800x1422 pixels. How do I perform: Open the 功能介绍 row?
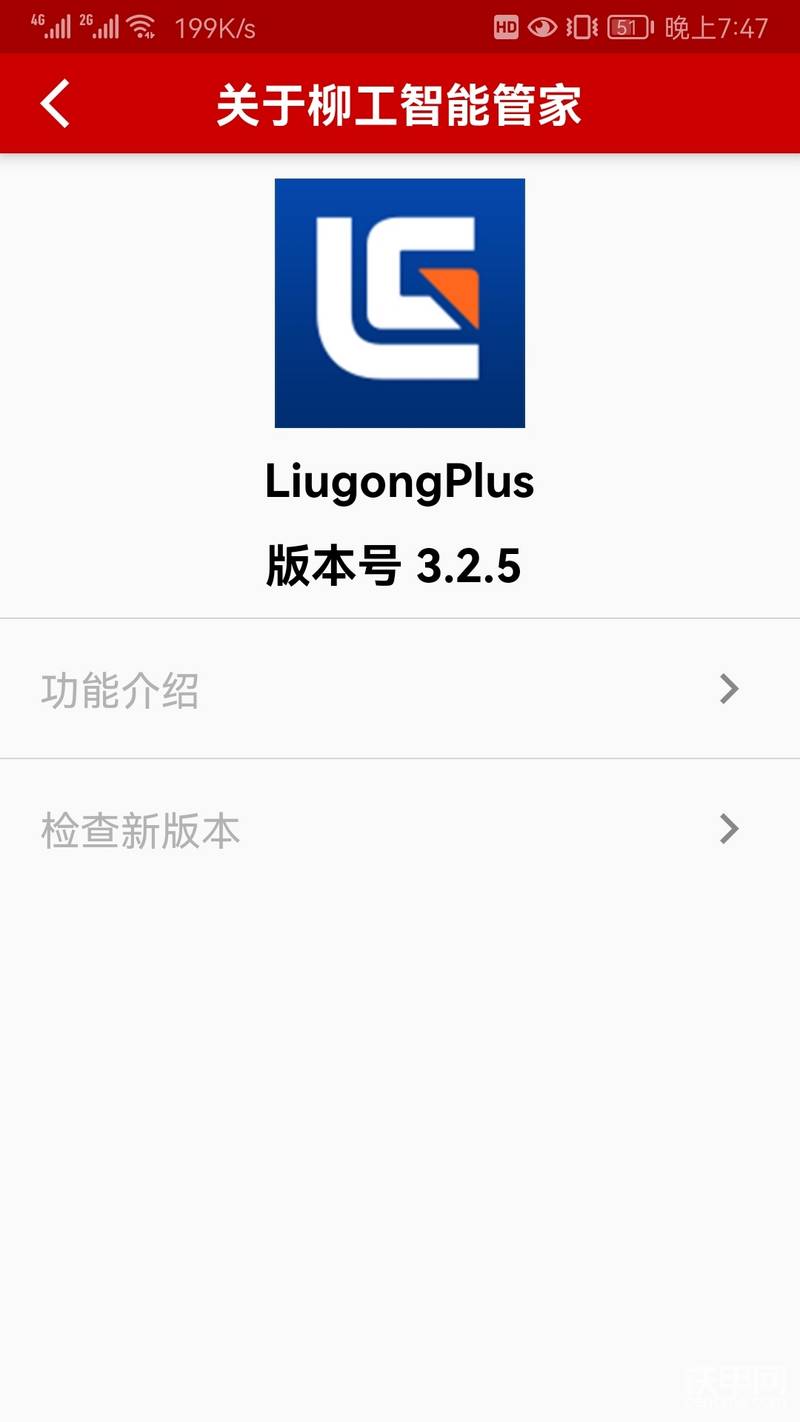[400, 689]
